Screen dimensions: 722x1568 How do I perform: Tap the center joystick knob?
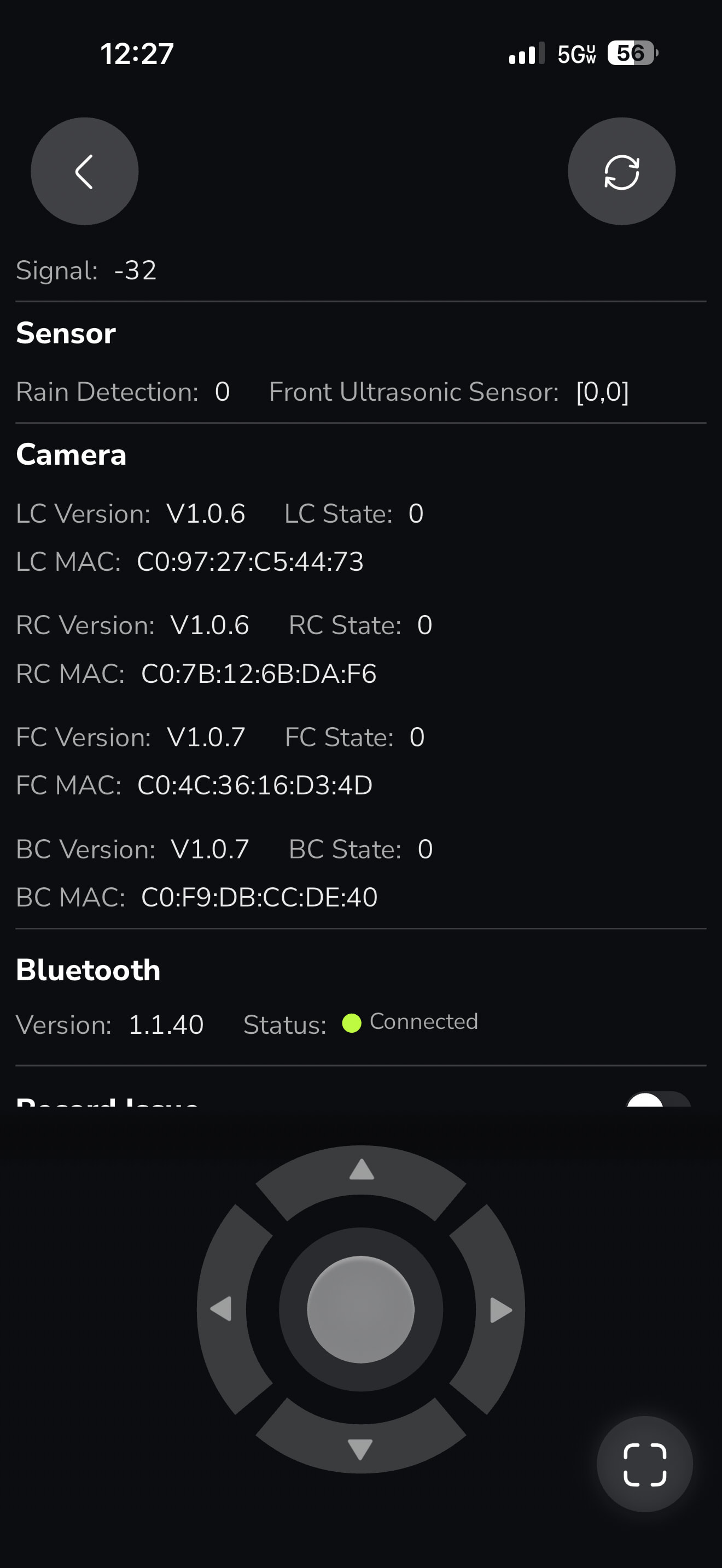[x=360, y=1309]
